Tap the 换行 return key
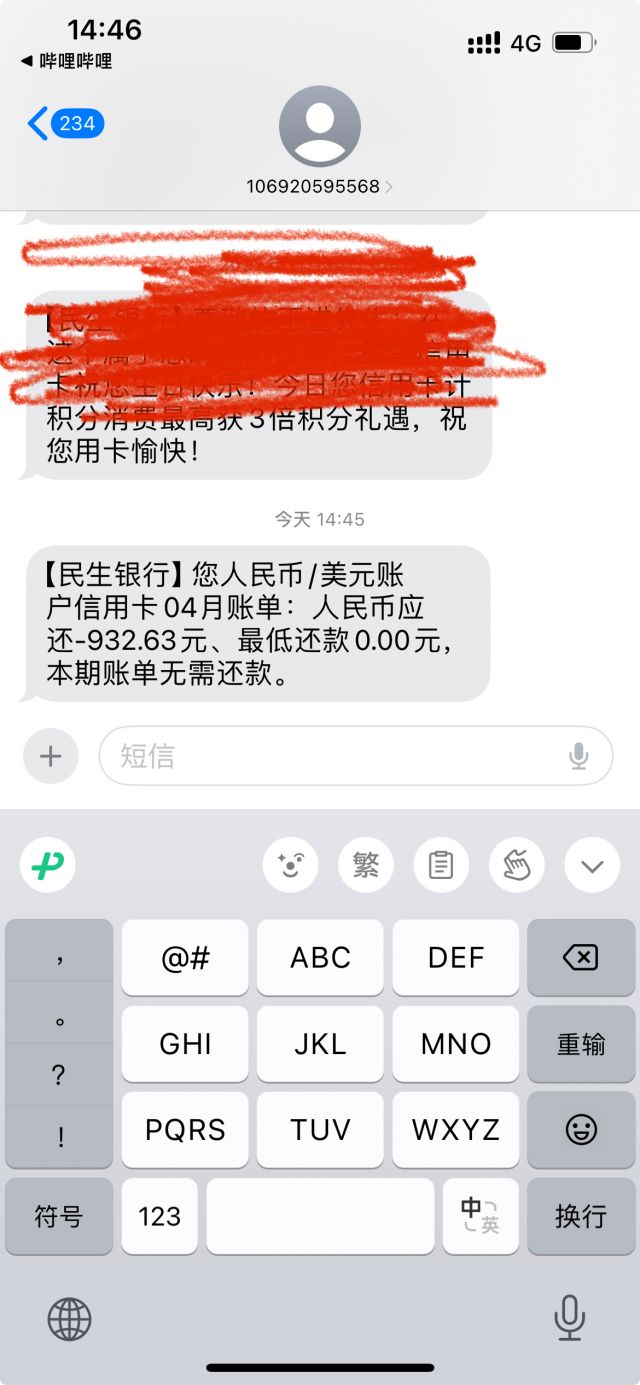The width and height of the screenshot is (640, 1385). pos(580,1216)
